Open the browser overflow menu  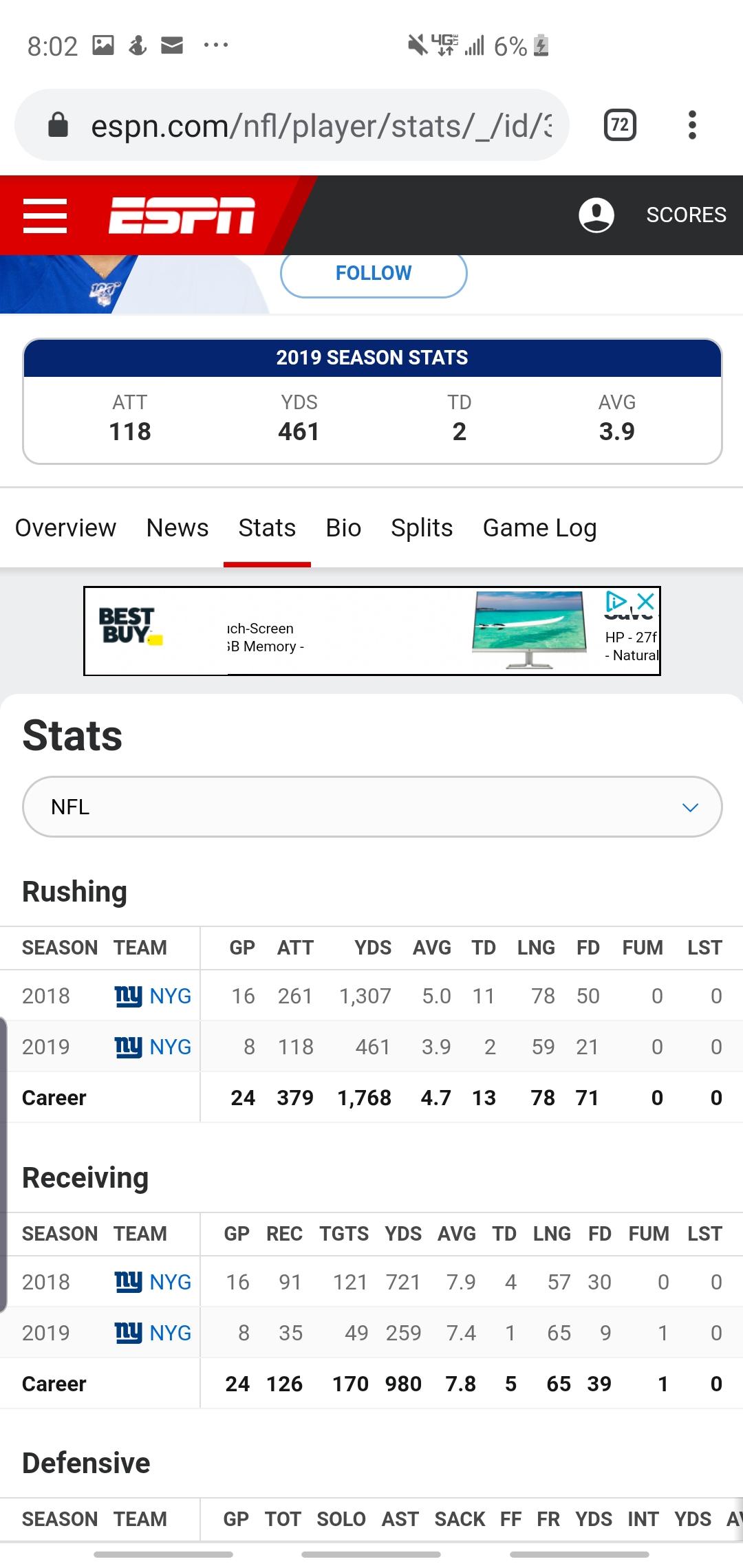tap(692, 125)
